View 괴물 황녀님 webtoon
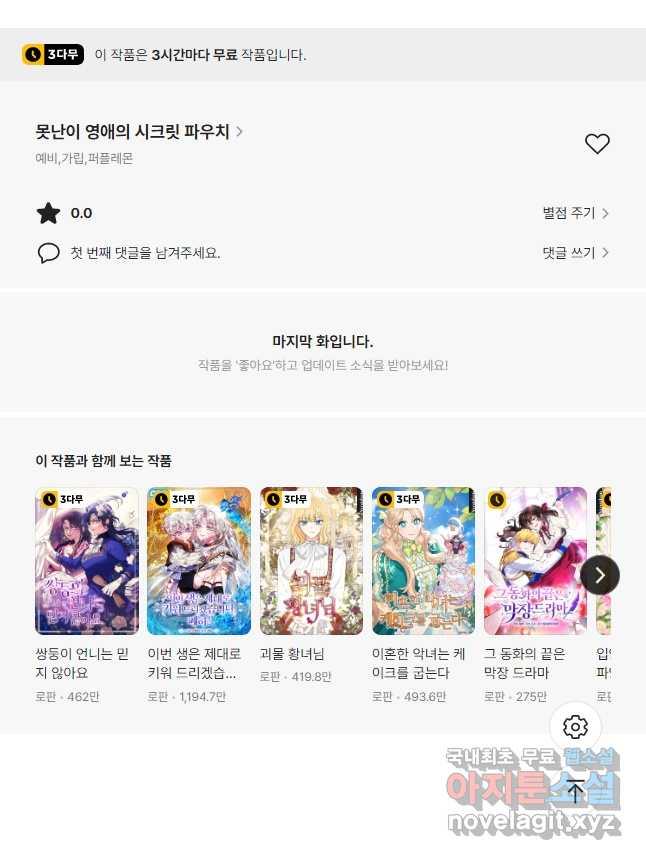 click(x=311, y=561)
